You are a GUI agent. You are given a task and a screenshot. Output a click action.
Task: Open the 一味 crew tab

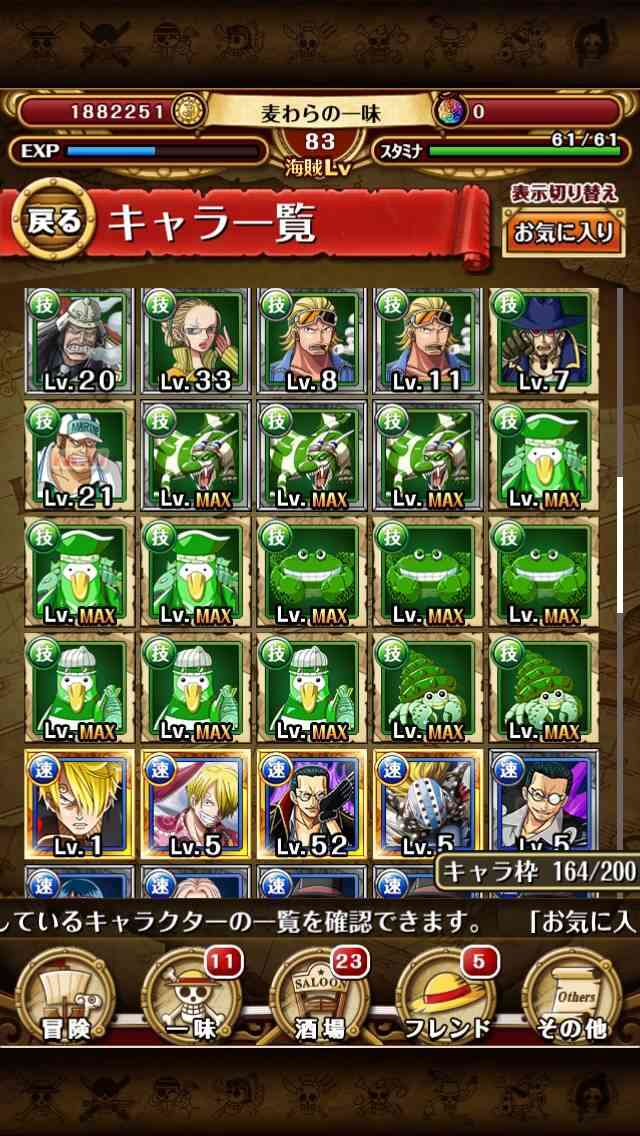coord(192,996)
